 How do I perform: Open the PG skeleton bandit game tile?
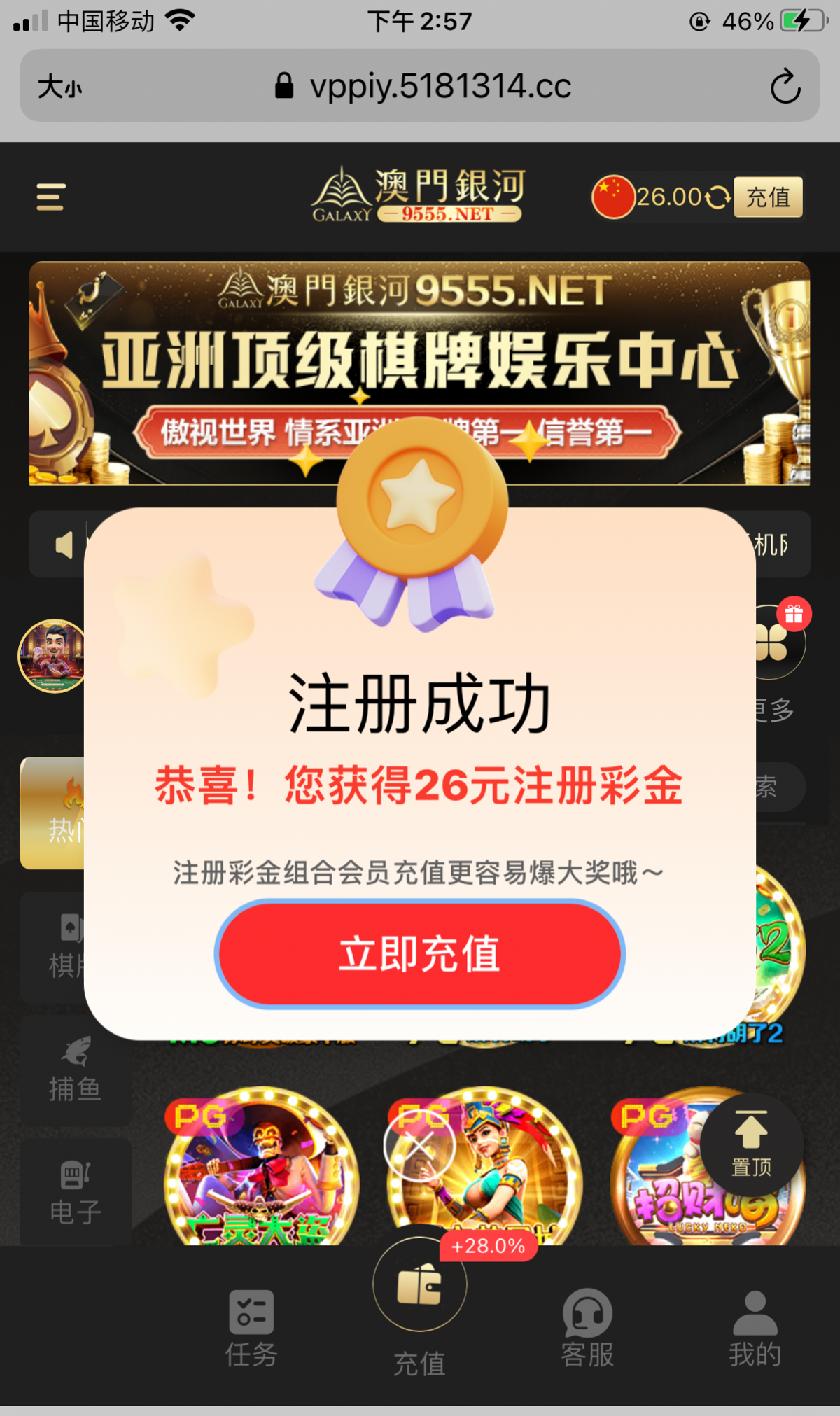[x=261, y=1176]
